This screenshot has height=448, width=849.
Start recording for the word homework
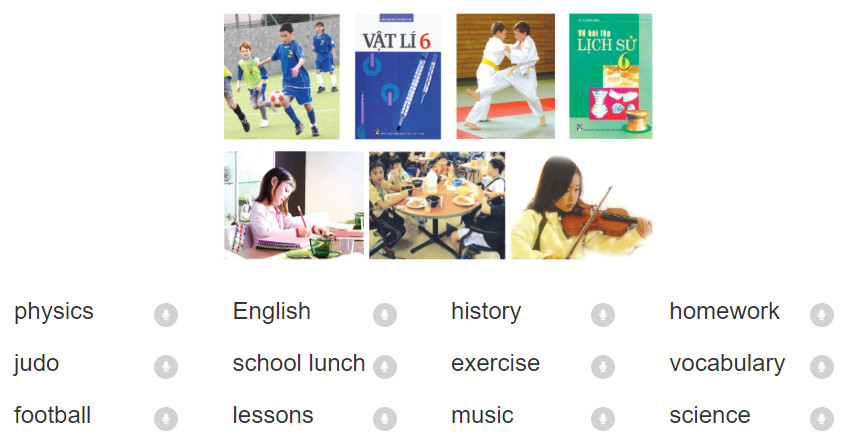[821, 315]
